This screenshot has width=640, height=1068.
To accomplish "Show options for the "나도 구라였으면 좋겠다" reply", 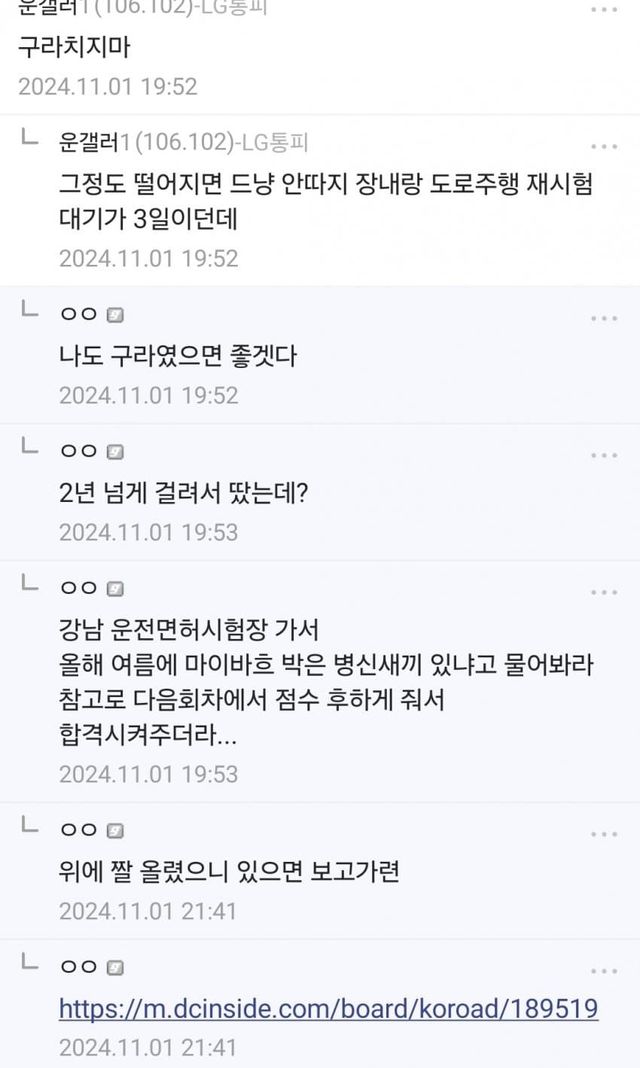I will (603, 318).
